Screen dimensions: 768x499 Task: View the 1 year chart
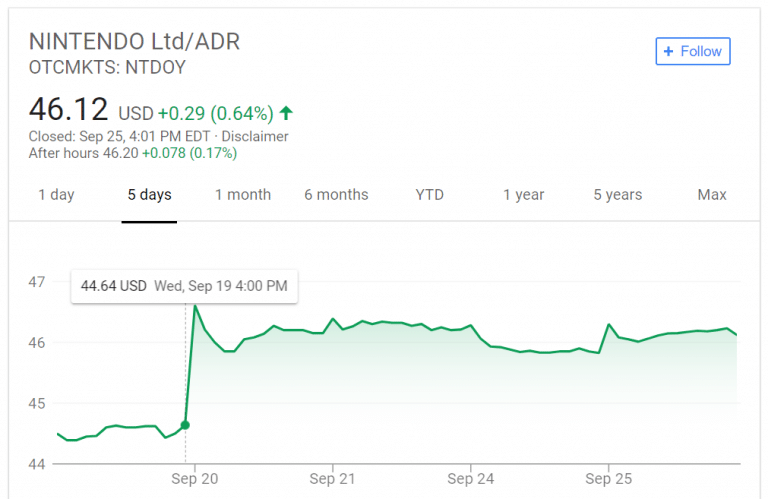[524, 195]
